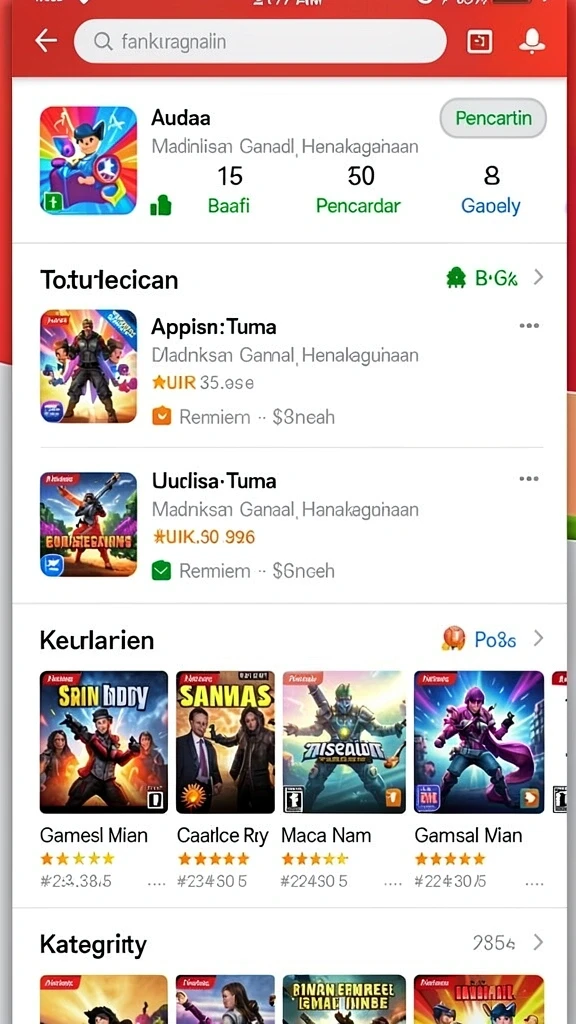Expand the Keurlarien section via Po8s
The height and width of the screenshot is (1024, 576).
click(492, 639)
